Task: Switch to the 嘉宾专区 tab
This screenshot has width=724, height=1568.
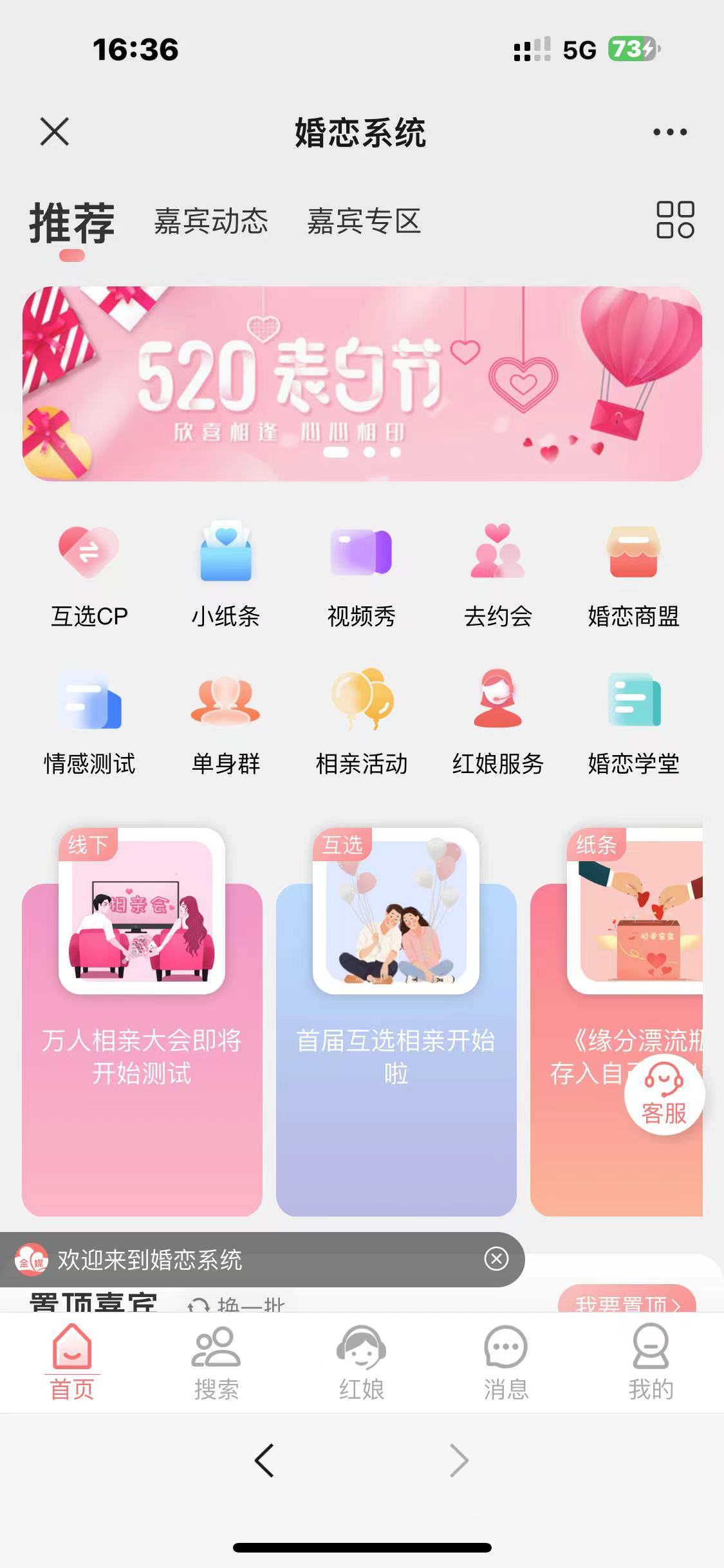Action: (x=364, y=221)
